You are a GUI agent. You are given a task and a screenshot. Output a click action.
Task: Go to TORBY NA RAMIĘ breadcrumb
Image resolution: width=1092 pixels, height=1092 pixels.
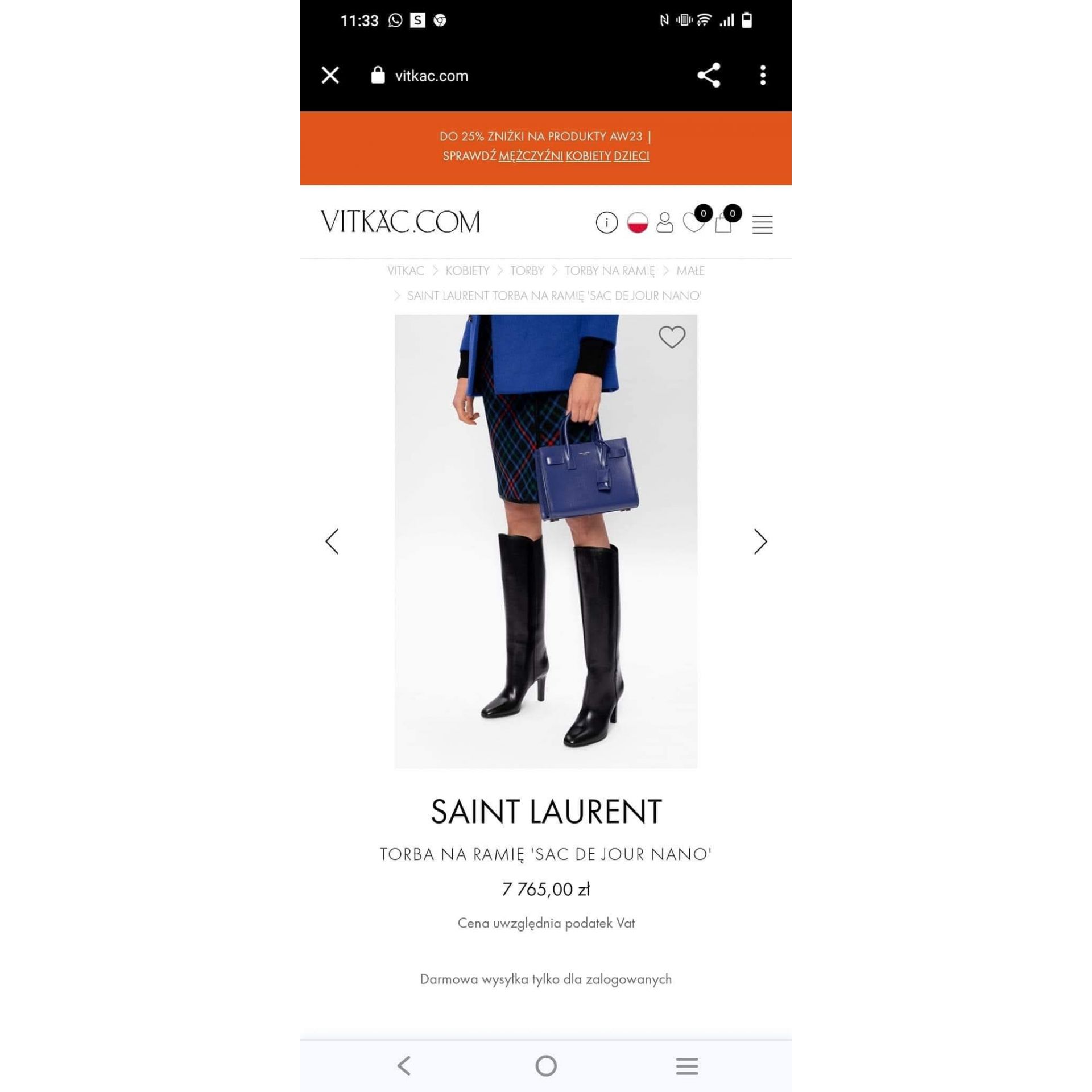coord(609,271)
